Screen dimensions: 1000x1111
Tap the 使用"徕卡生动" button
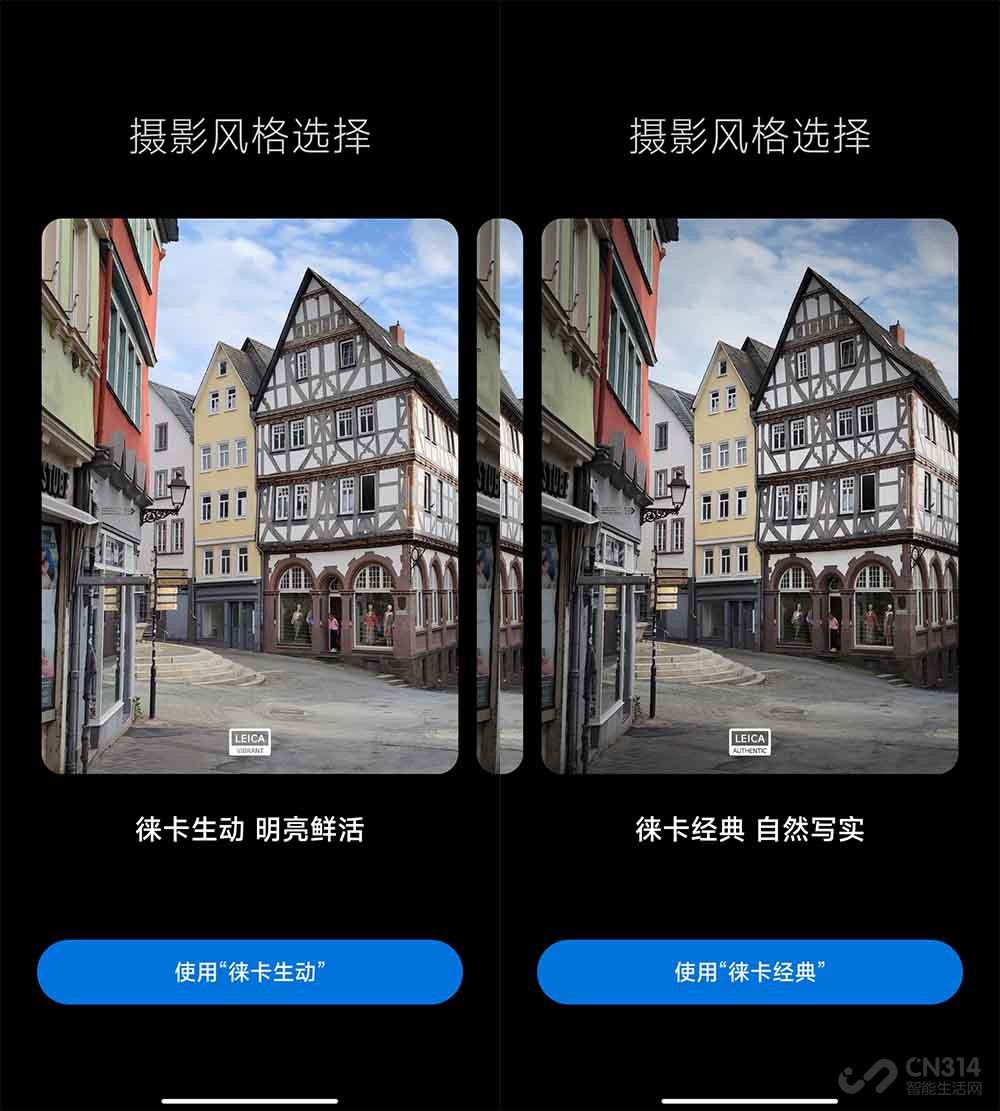tap(250, 971)
